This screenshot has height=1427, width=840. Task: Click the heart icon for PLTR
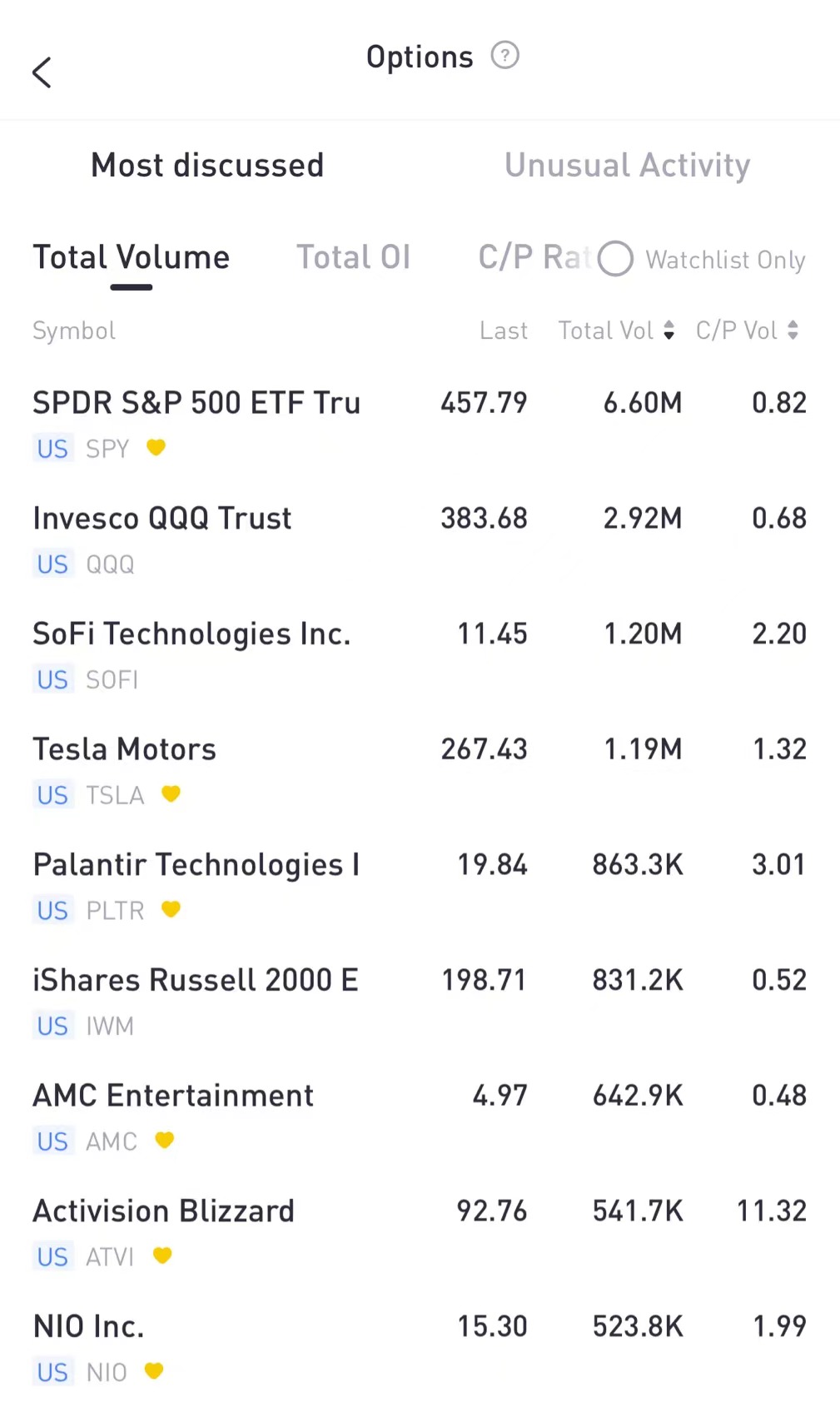click(170, 910)
